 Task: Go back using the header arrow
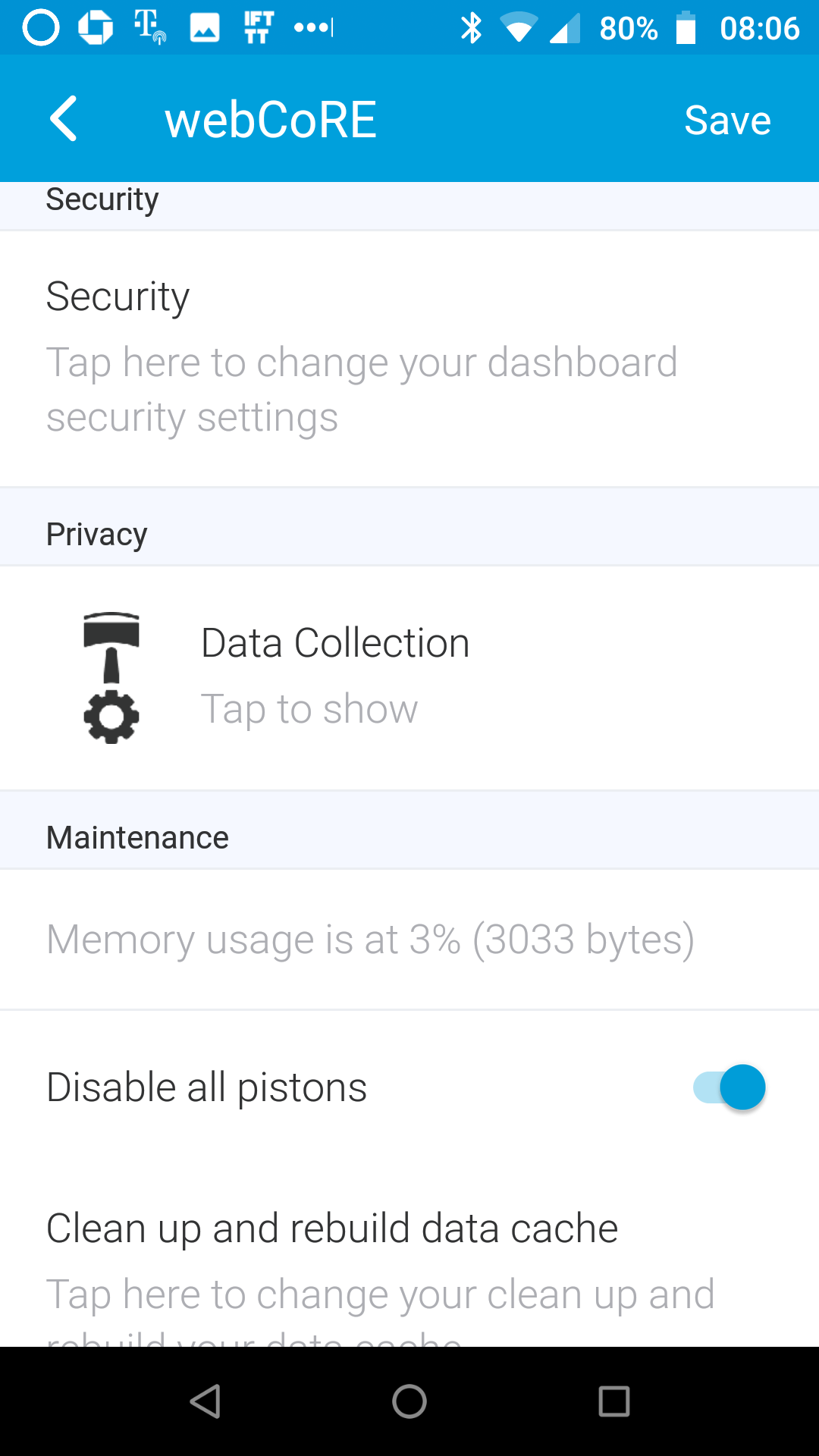point(64,119)
